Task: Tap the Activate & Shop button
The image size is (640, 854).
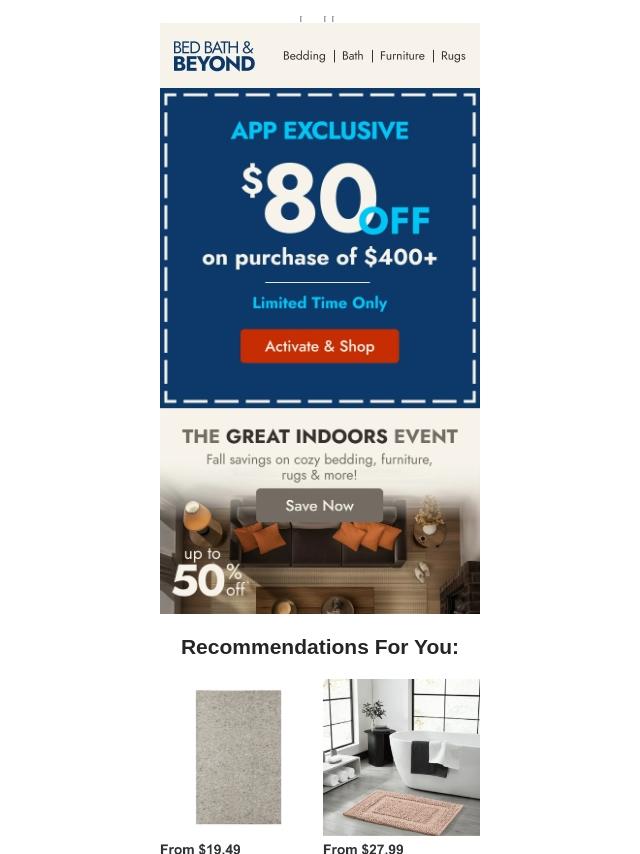Action: pyautogui.click(x=319, y=347)
